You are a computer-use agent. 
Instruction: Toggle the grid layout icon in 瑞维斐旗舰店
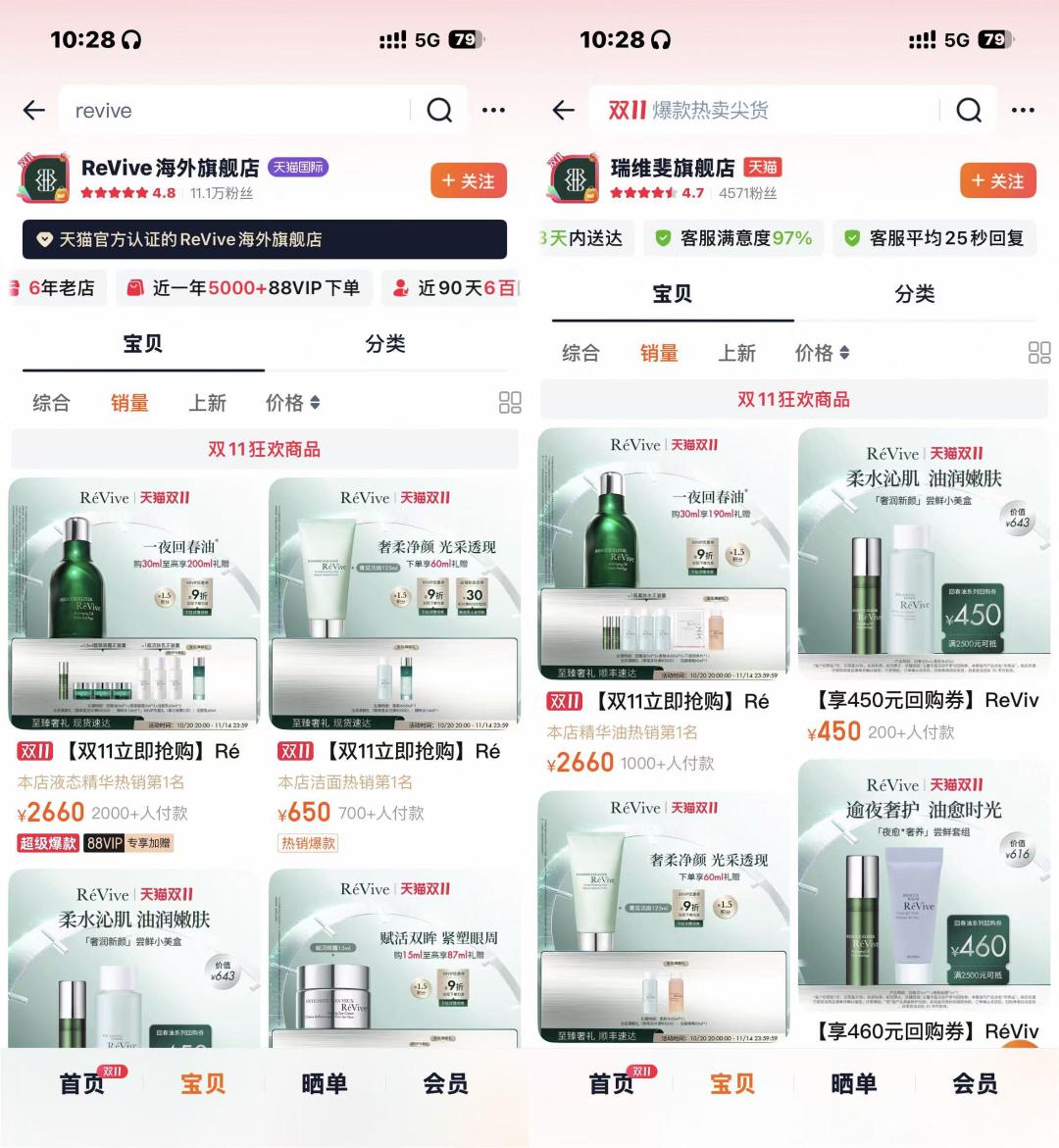click(1038, 353)
